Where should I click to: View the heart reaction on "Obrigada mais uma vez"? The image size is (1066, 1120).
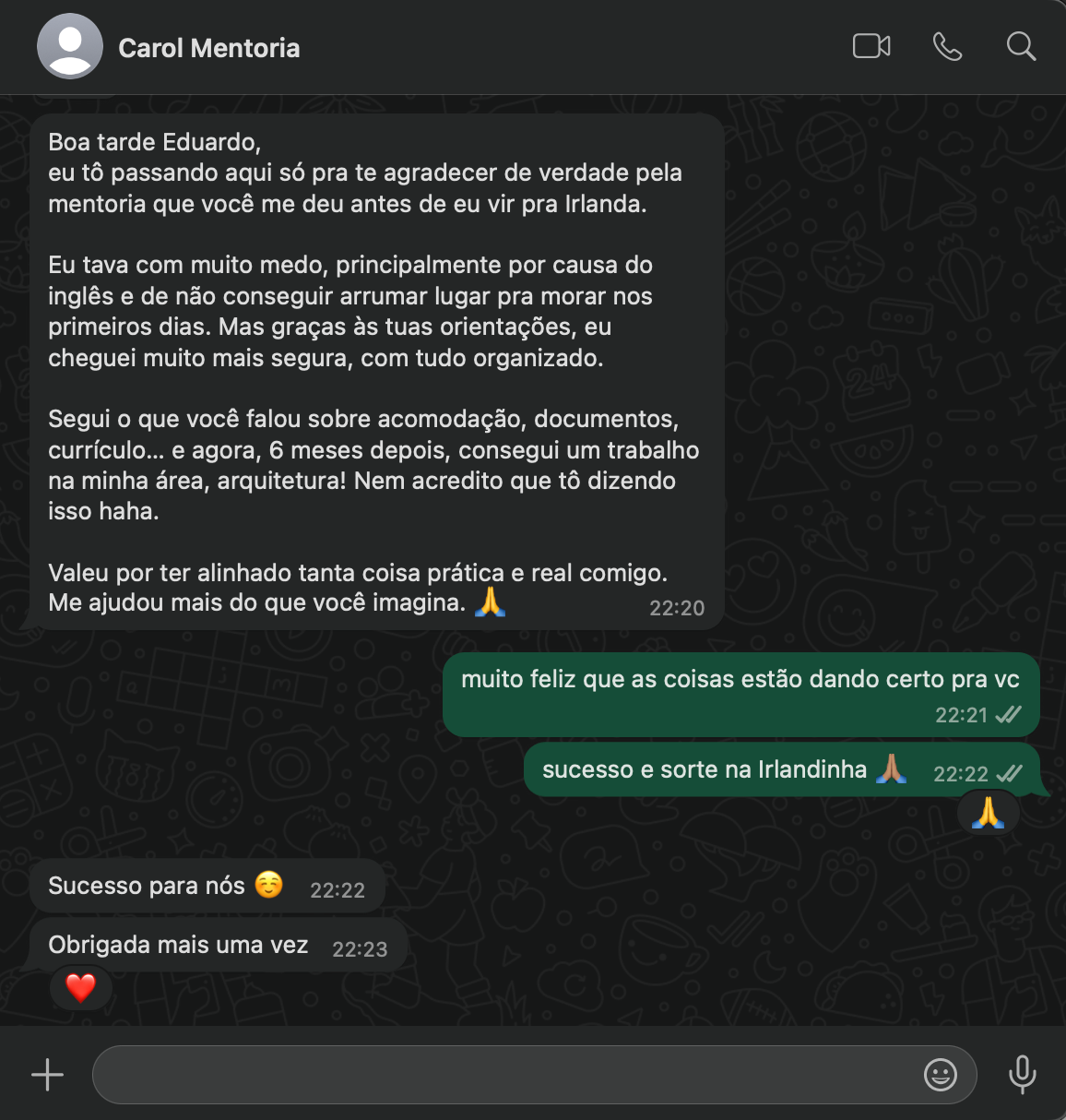pyautogui.click(x=81, y=987)
